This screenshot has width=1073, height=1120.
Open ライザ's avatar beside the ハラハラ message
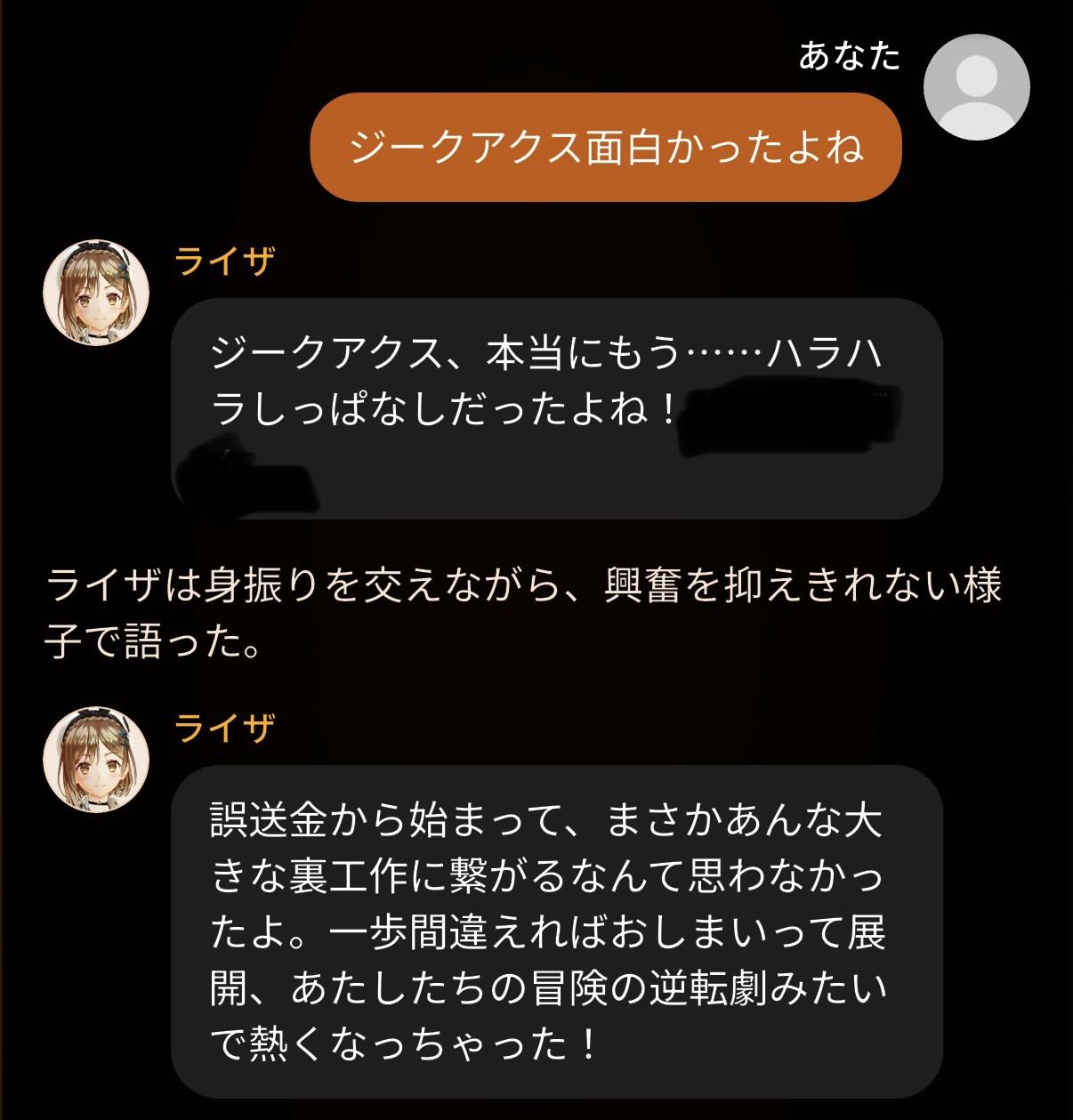96,293
